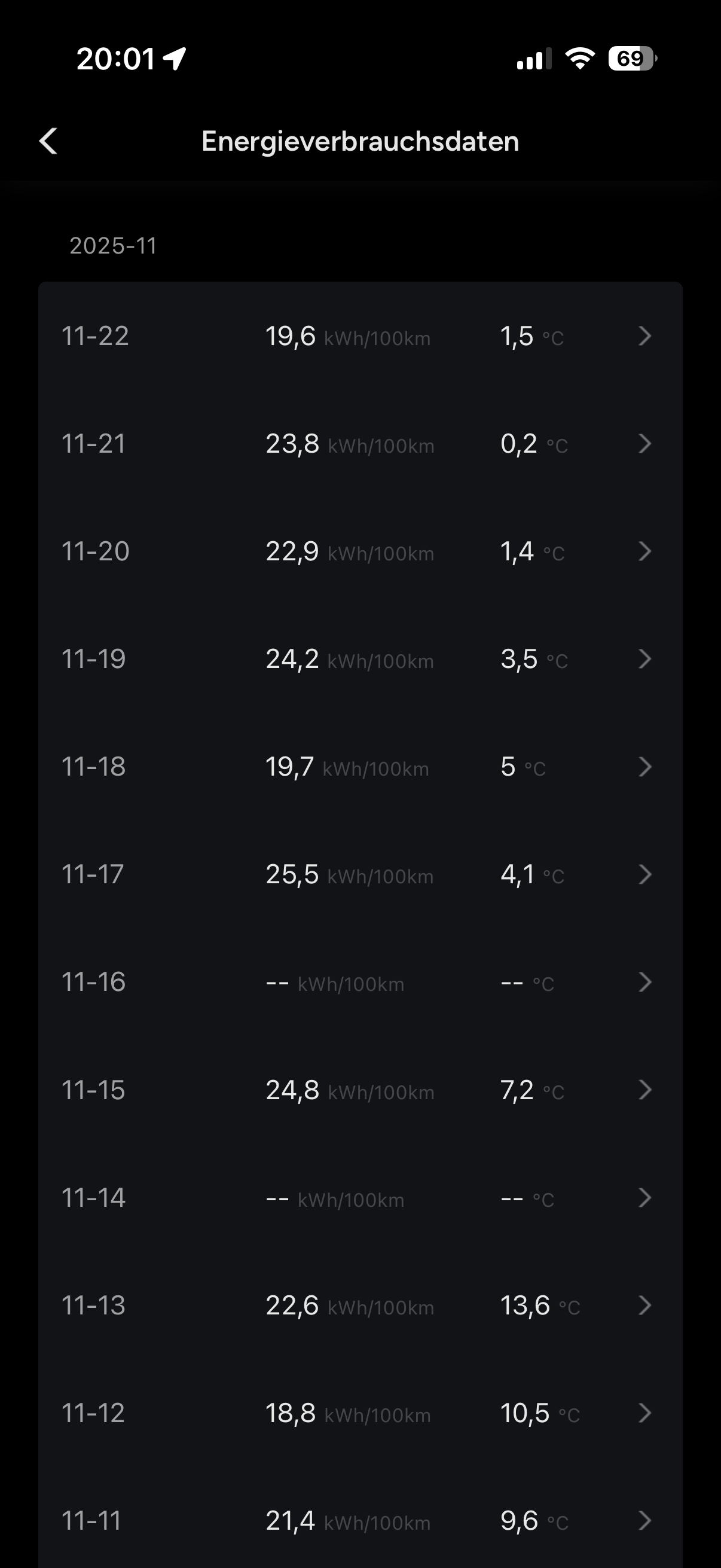The image size is (721, 1568).
Task: Open the 11-22 consumption entry
Action: point(359,336)
